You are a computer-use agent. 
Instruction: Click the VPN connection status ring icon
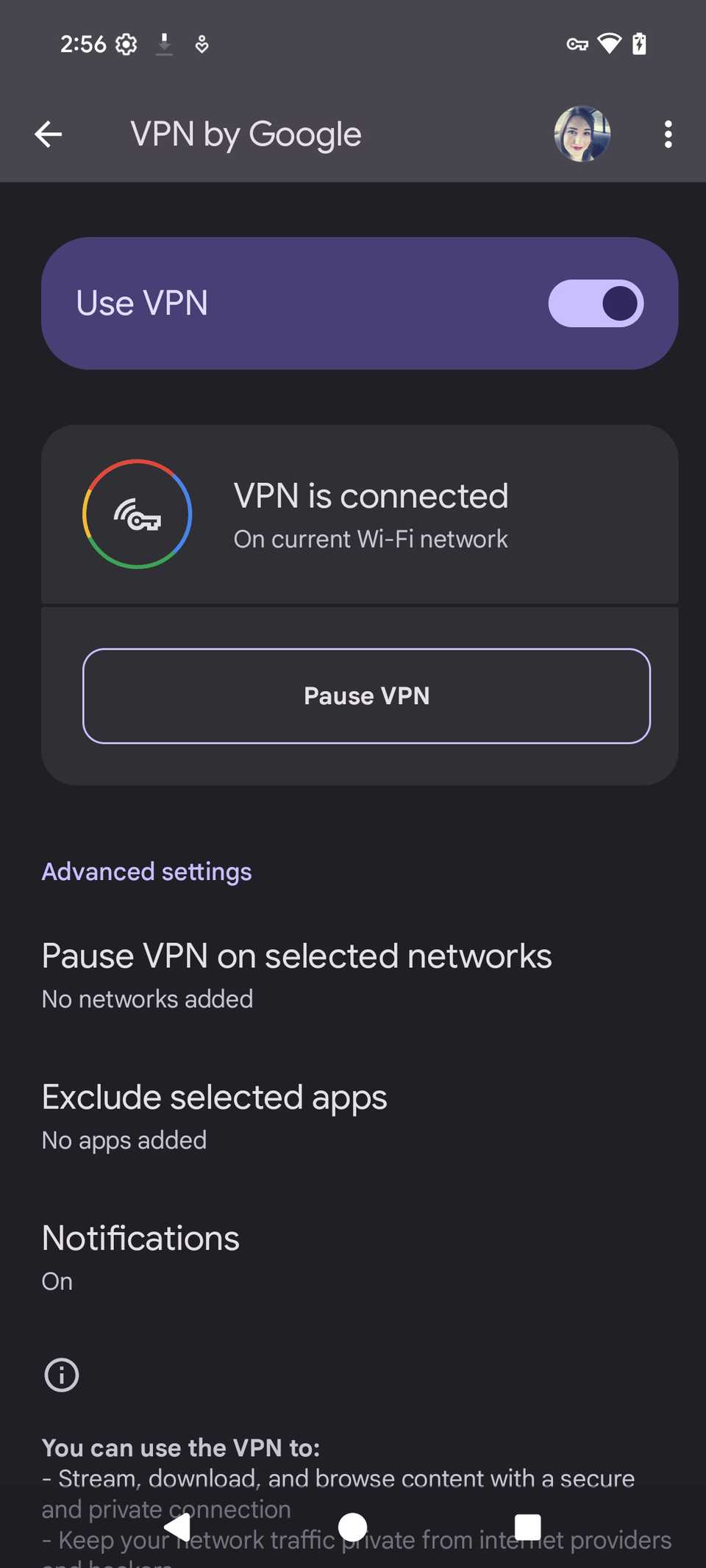coord(137,515)
